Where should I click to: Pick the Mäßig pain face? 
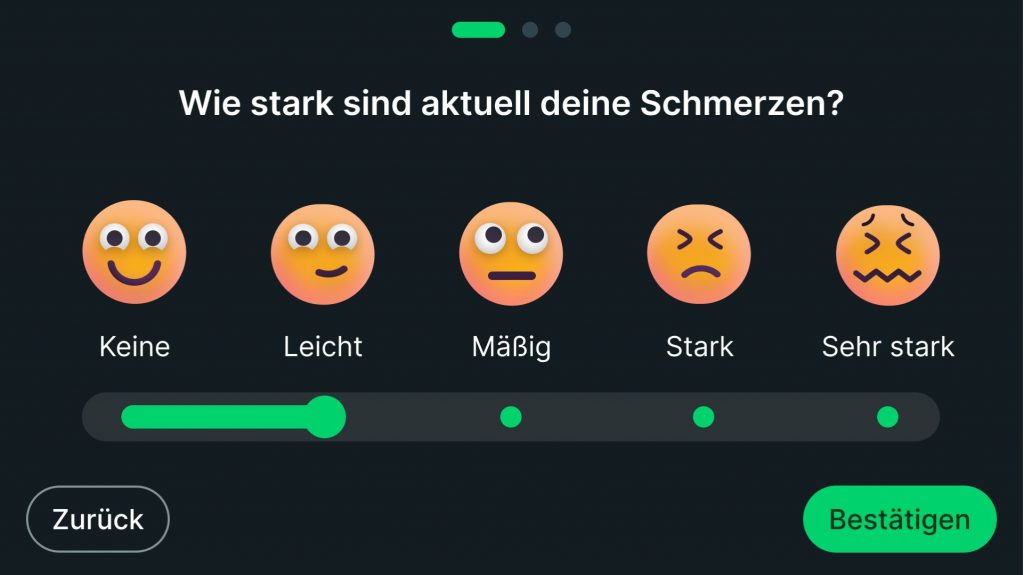(510, 253)
